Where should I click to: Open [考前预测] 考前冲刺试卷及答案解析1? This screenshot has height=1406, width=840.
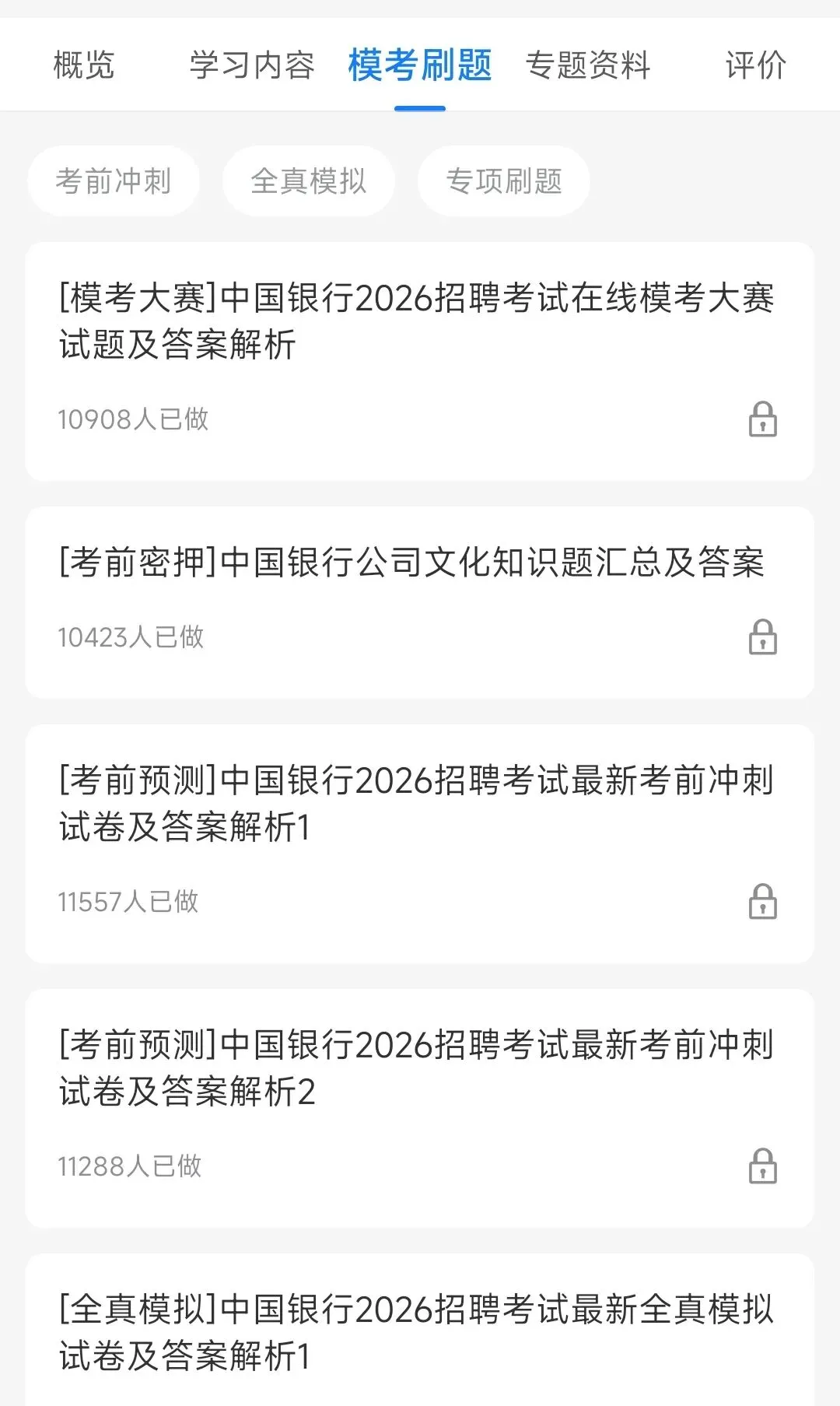pos(418,803)
